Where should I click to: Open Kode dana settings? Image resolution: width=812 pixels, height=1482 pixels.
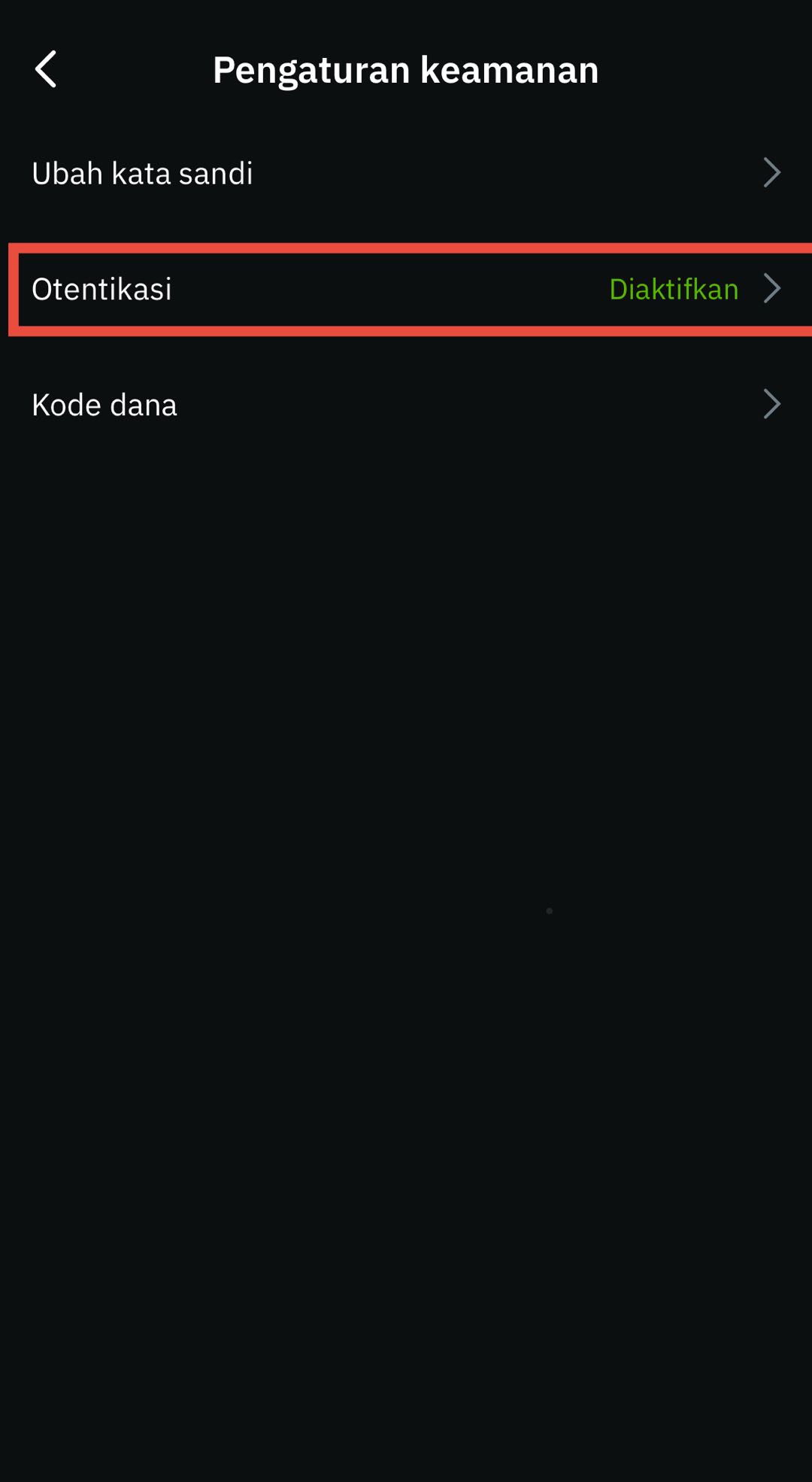click(406, 405)
